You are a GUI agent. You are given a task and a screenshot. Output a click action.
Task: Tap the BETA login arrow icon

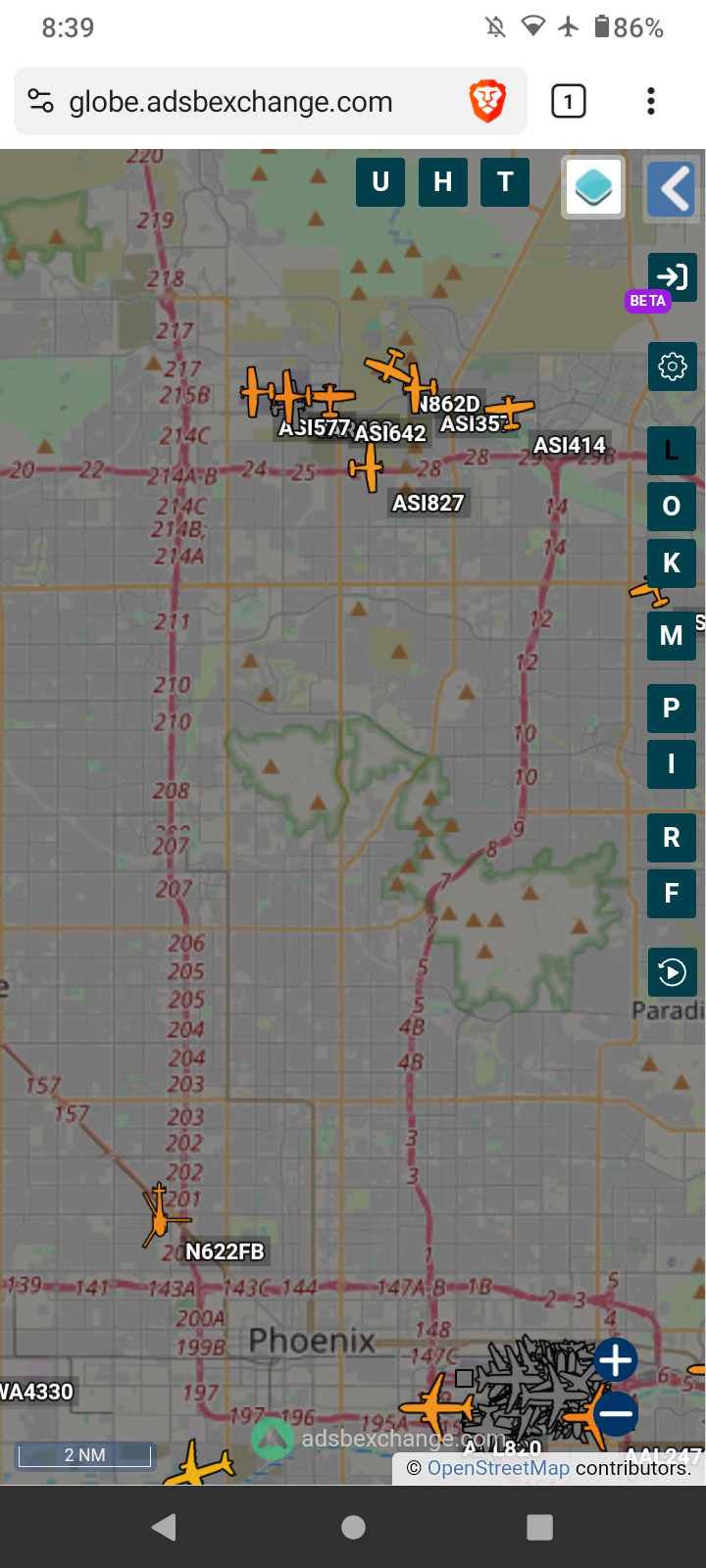673,277
